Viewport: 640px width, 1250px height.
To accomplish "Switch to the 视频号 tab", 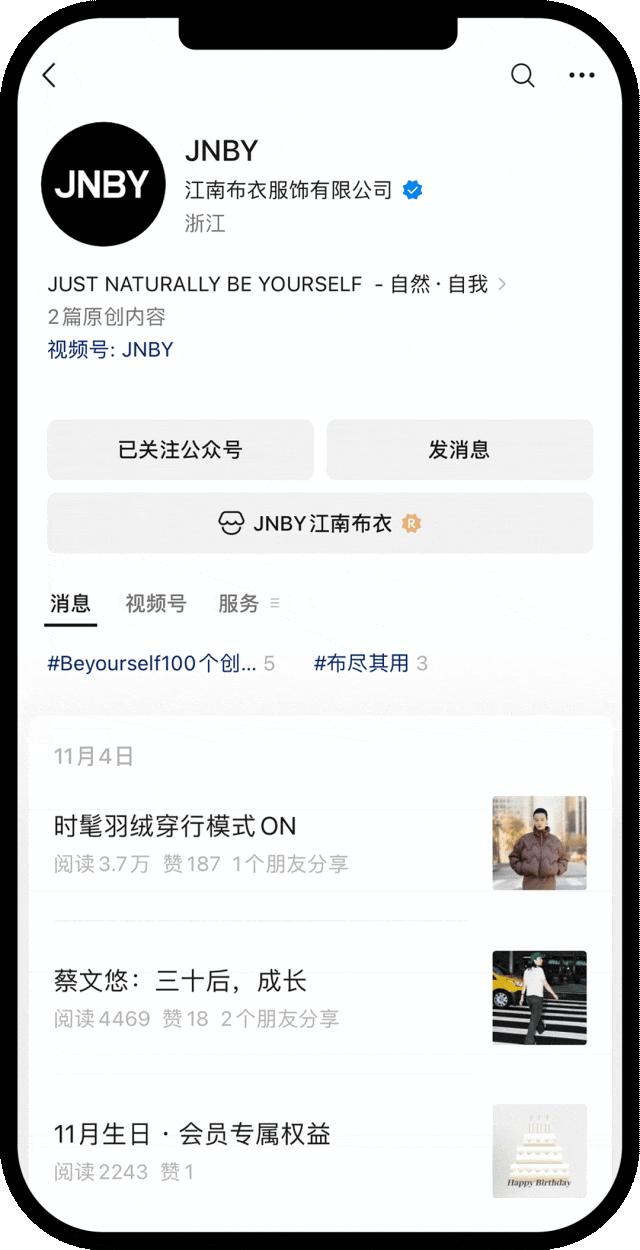I will coord(155,603).
